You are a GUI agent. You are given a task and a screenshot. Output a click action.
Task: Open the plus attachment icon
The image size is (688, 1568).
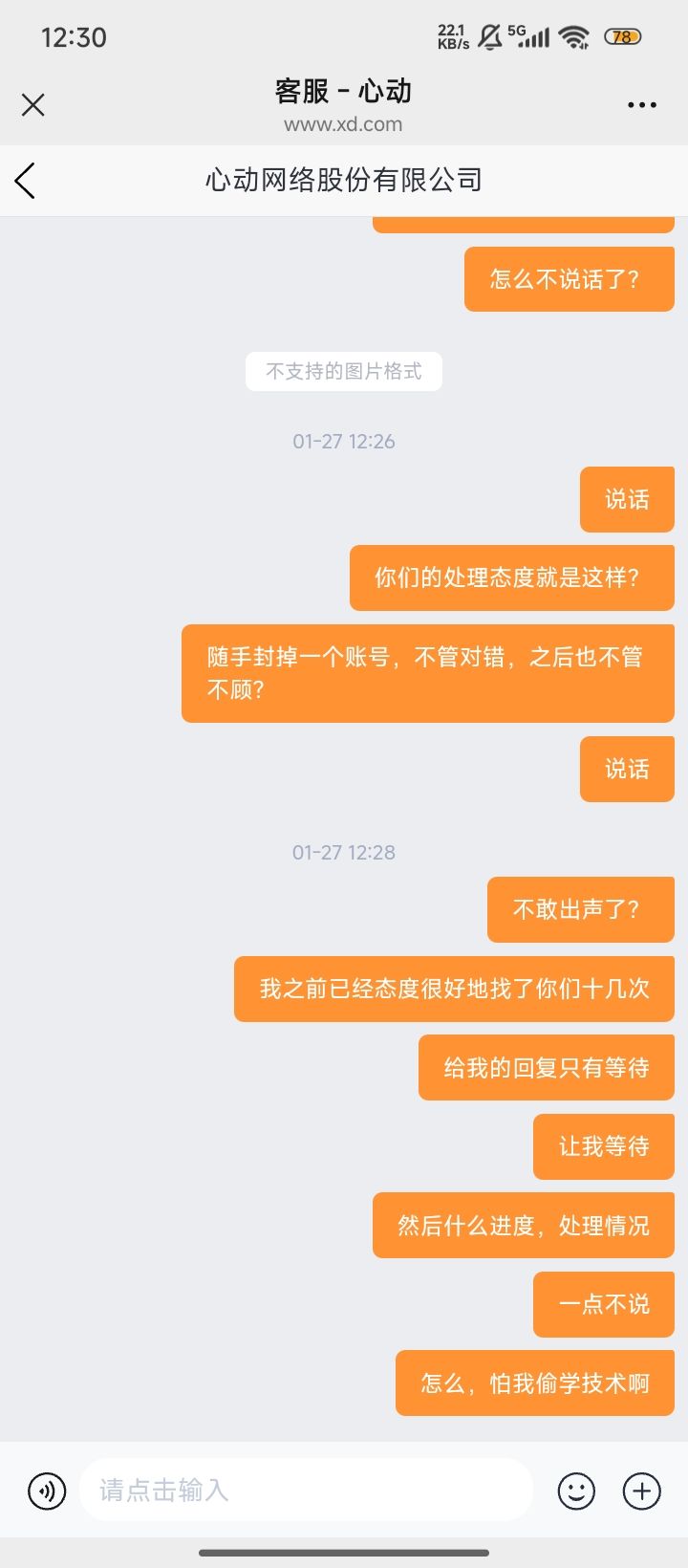[640, 1490]
